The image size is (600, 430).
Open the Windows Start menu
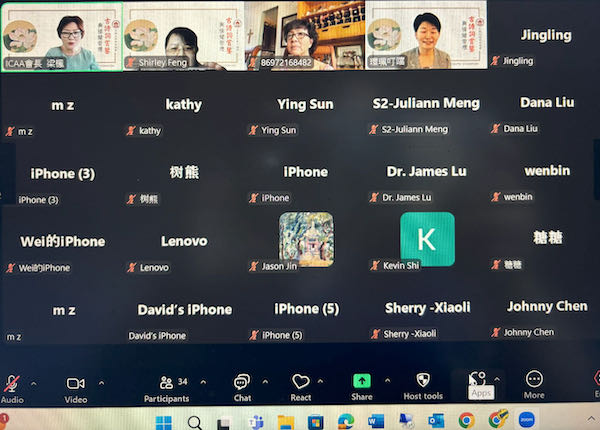coord(163,421)
